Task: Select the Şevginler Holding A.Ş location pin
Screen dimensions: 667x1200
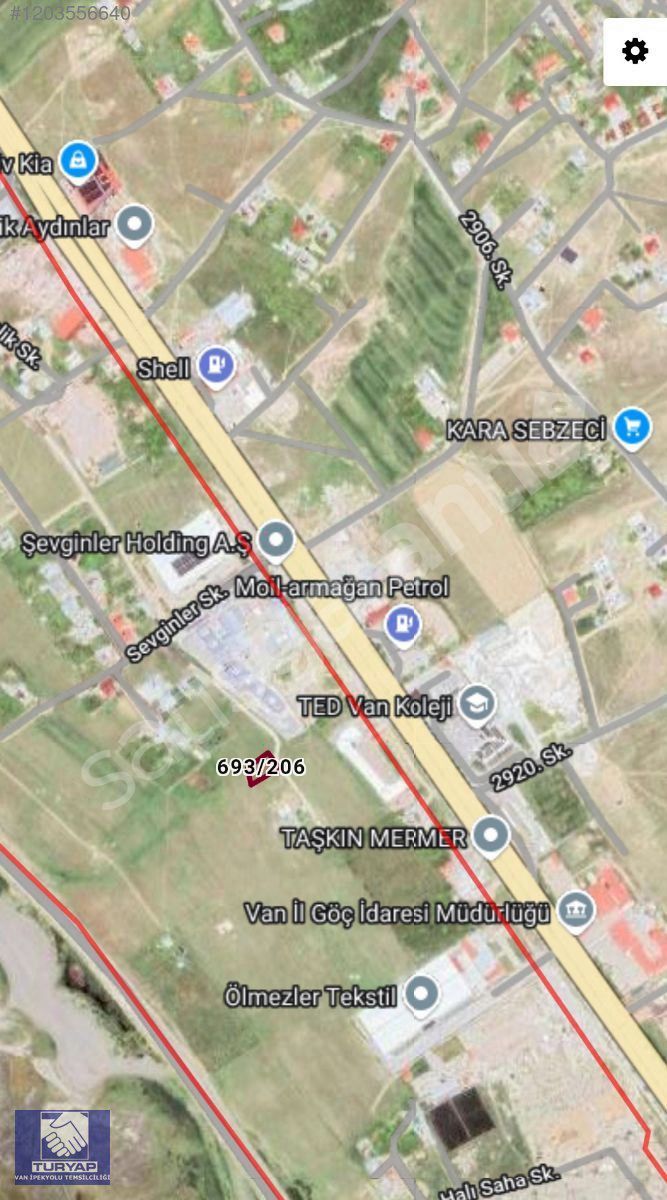Action: click(x=275, y=541)
